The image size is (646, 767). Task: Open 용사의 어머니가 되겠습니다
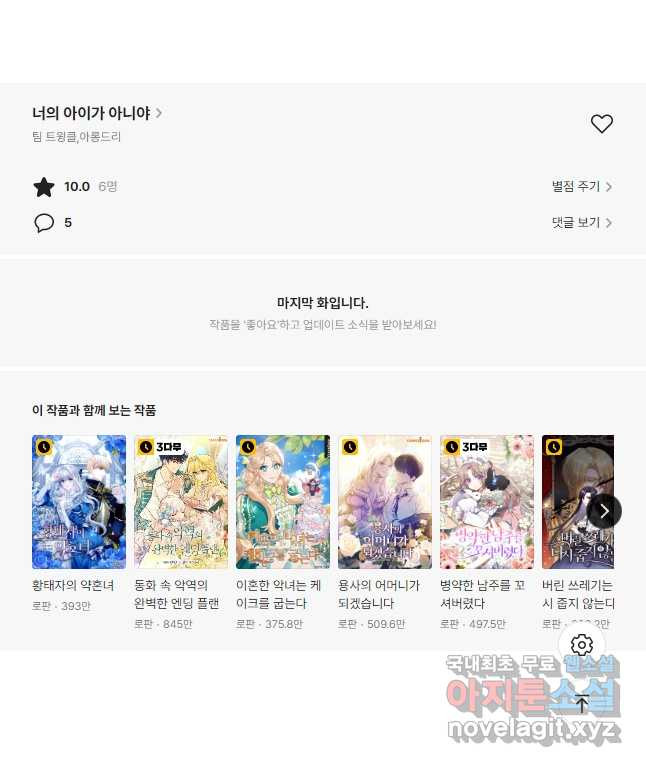click(x=385, y=502)
